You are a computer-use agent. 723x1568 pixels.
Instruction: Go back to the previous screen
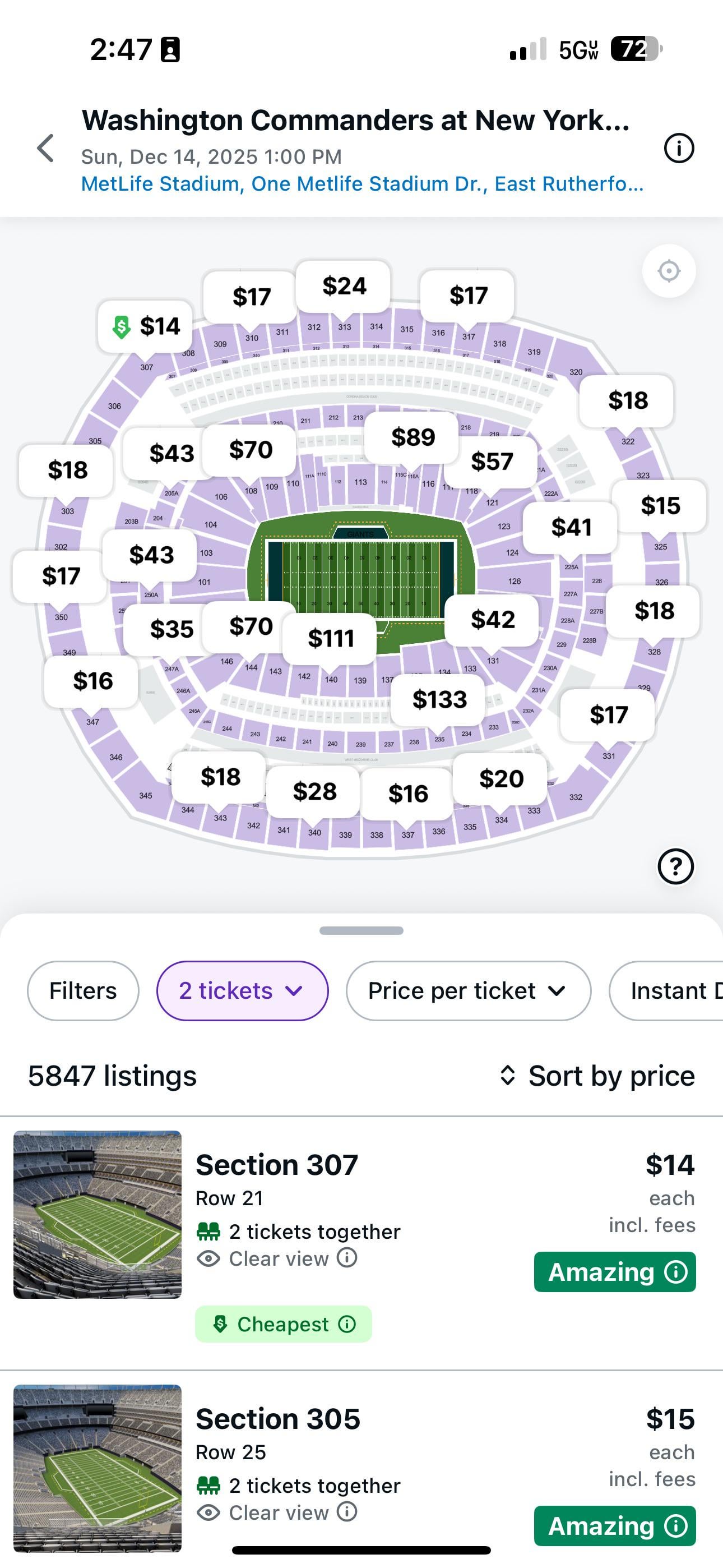(45, 149)
